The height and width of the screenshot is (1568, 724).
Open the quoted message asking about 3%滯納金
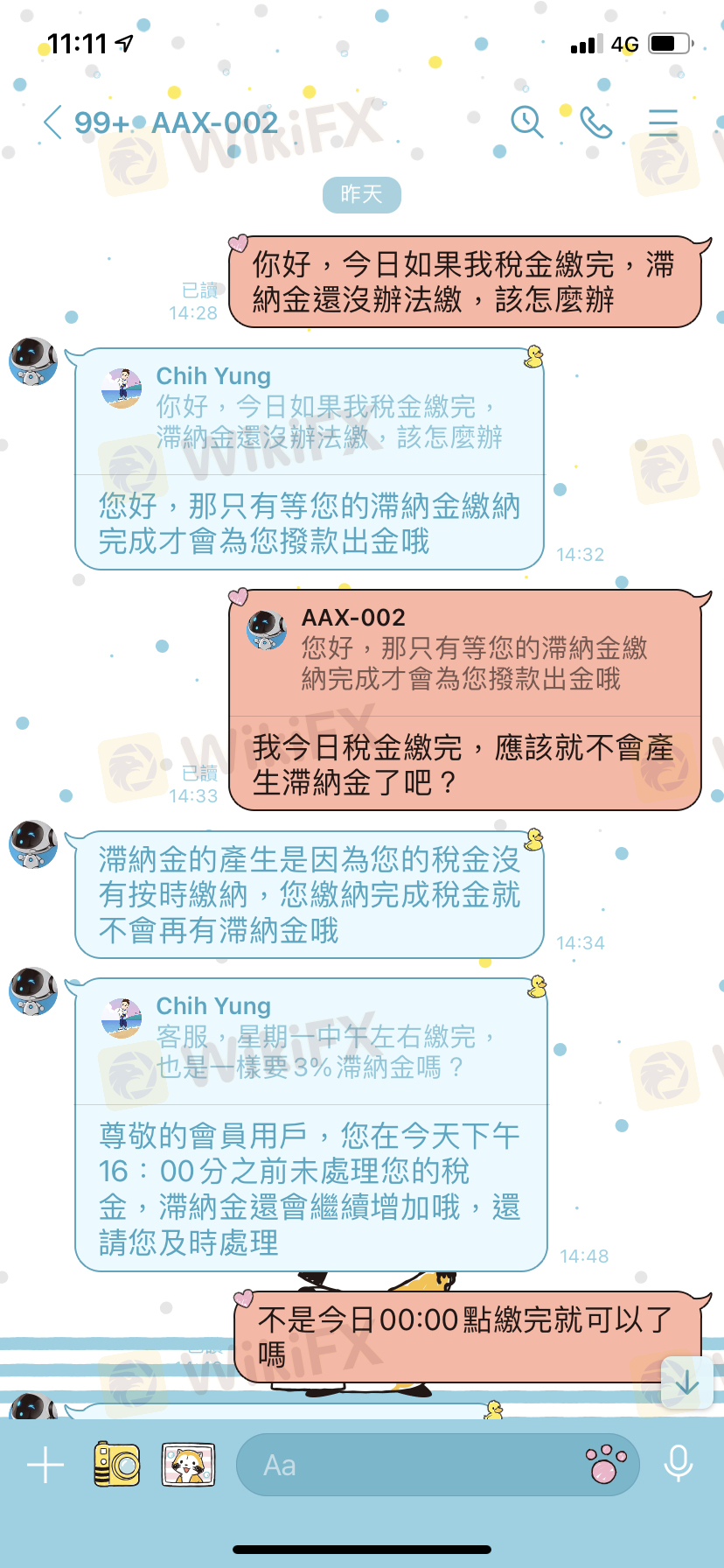(x=310, y=1043)
